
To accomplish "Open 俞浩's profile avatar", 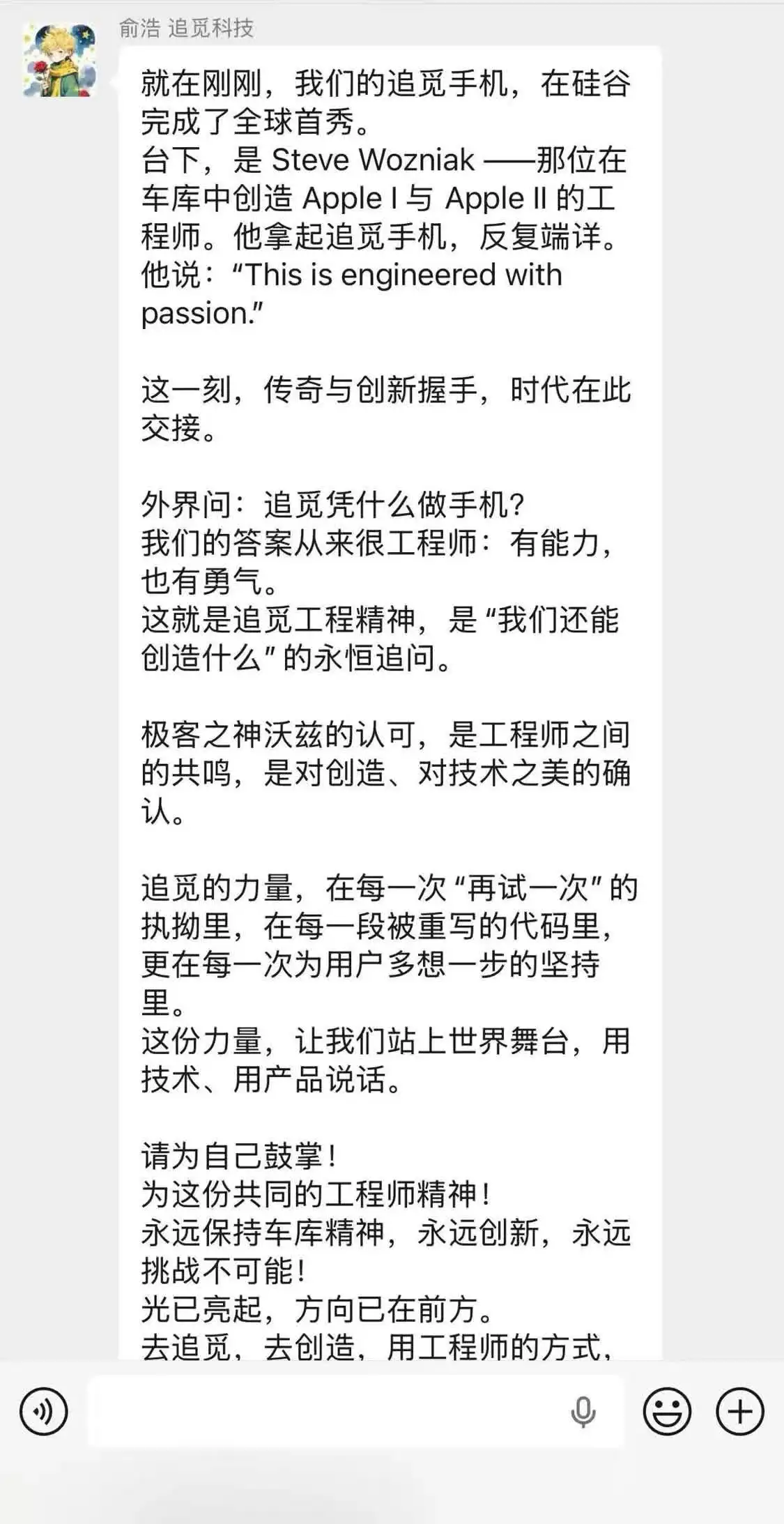I will 59,59.
